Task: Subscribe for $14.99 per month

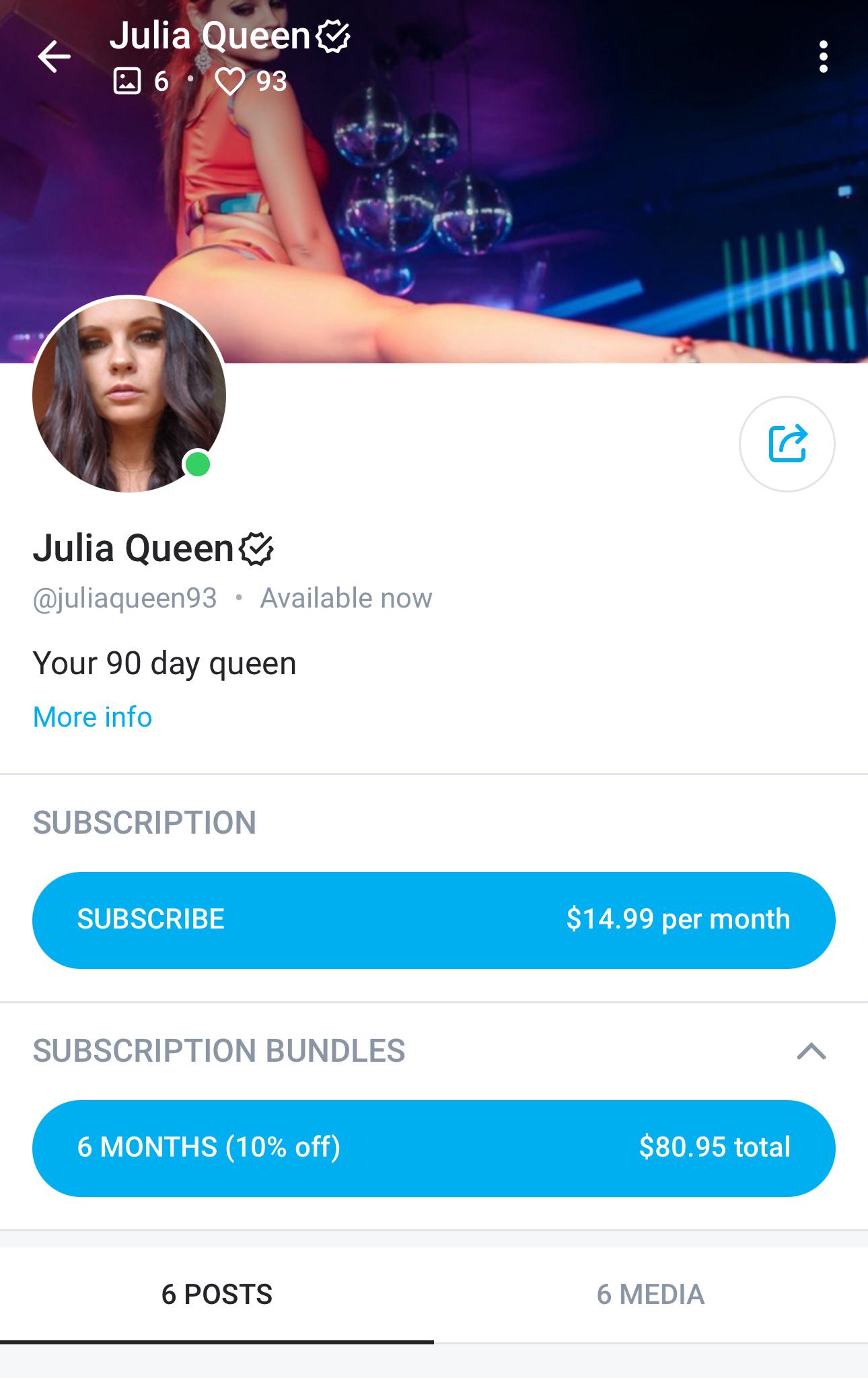Action: [x=433, y=920]
